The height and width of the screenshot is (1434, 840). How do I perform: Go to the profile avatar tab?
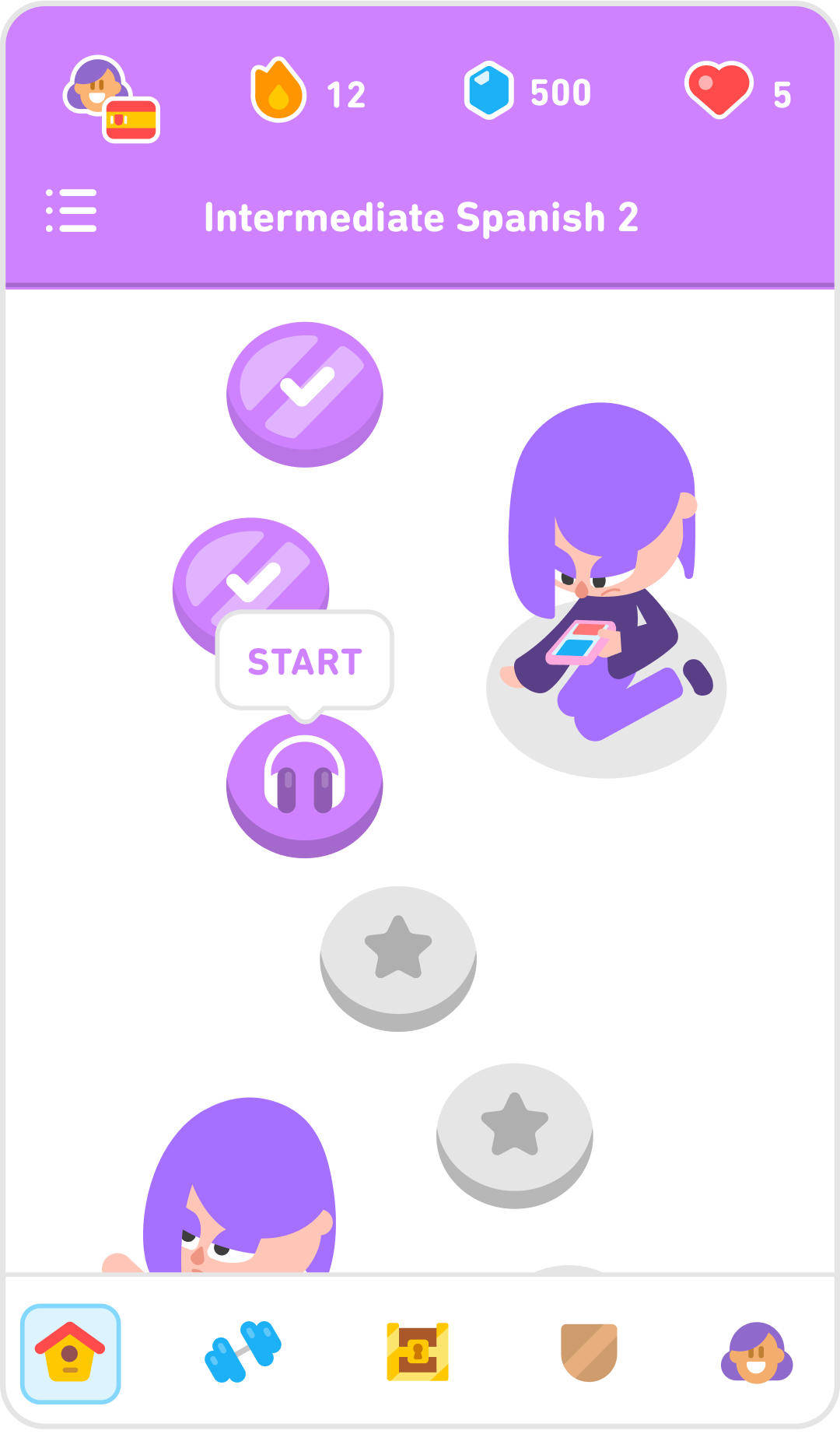click(757, 1353)
